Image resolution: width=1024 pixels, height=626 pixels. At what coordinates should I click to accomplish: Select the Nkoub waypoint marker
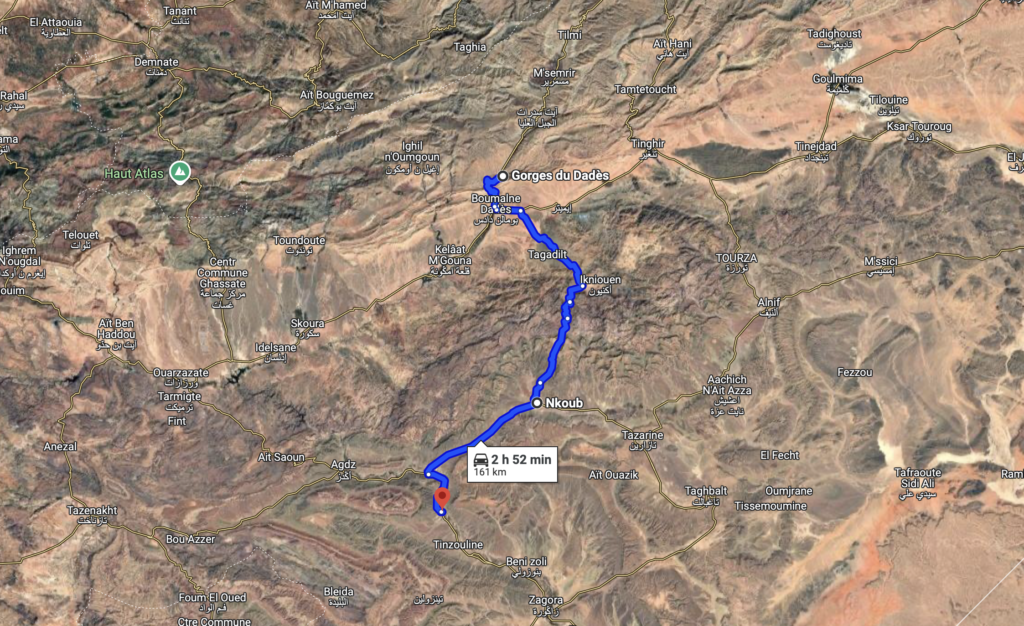pos(537,403)
